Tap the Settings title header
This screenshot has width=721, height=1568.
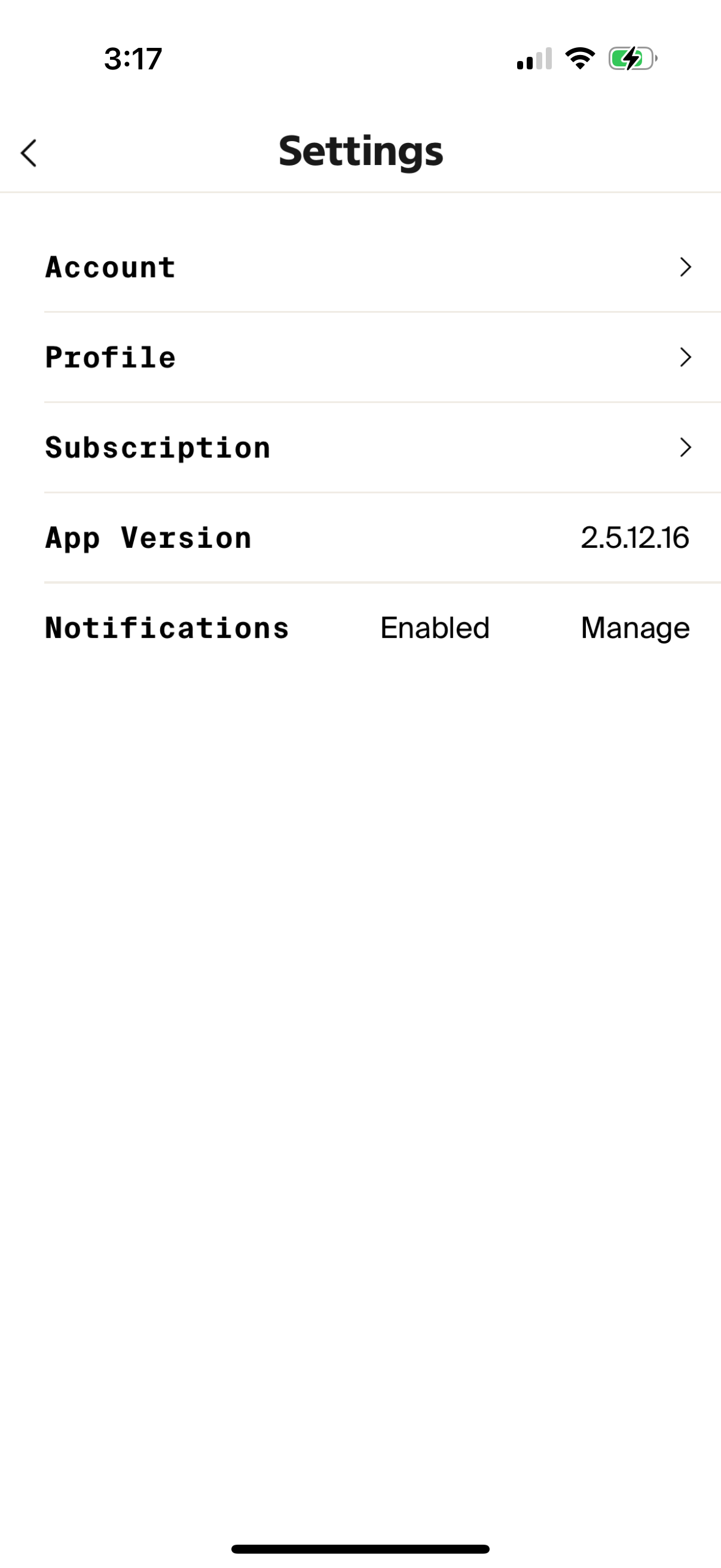coord(360,151)
